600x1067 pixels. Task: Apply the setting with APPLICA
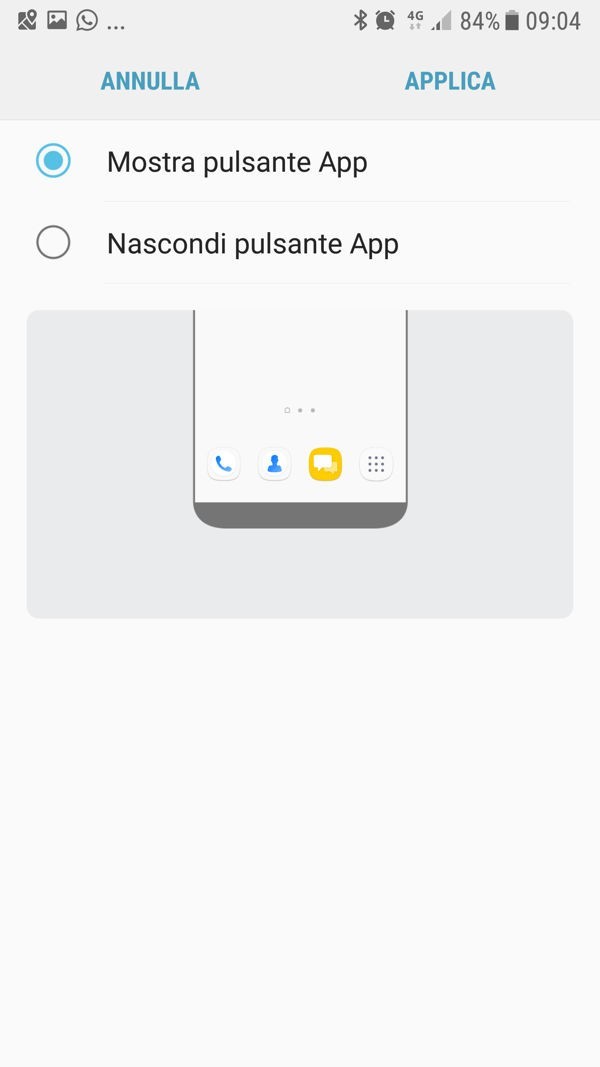449,81
